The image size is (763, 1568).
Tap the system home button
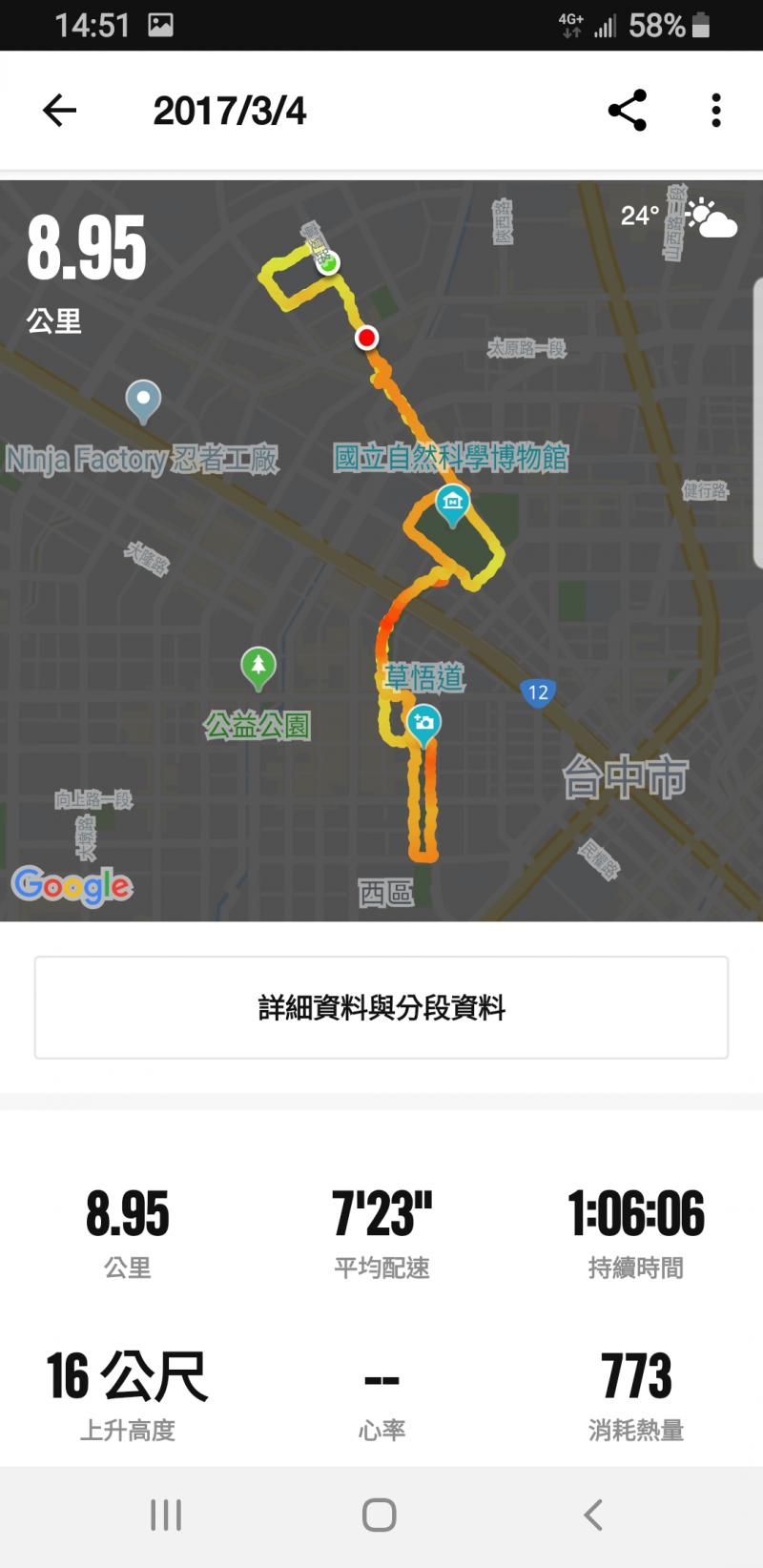click(379, 1515)
